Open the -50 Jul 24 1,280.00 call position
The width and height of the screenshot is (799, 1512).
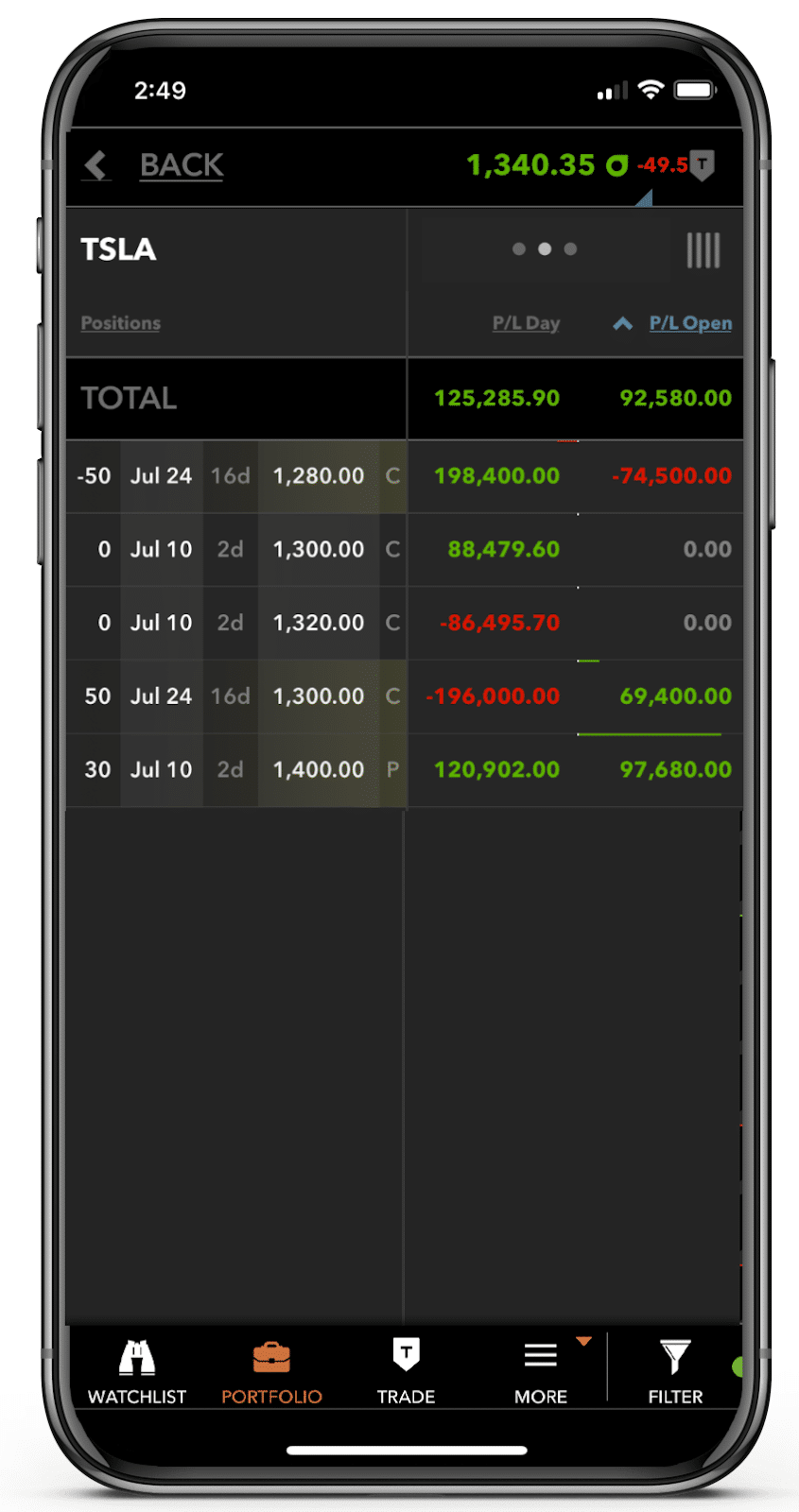click(x=405, y=476)
